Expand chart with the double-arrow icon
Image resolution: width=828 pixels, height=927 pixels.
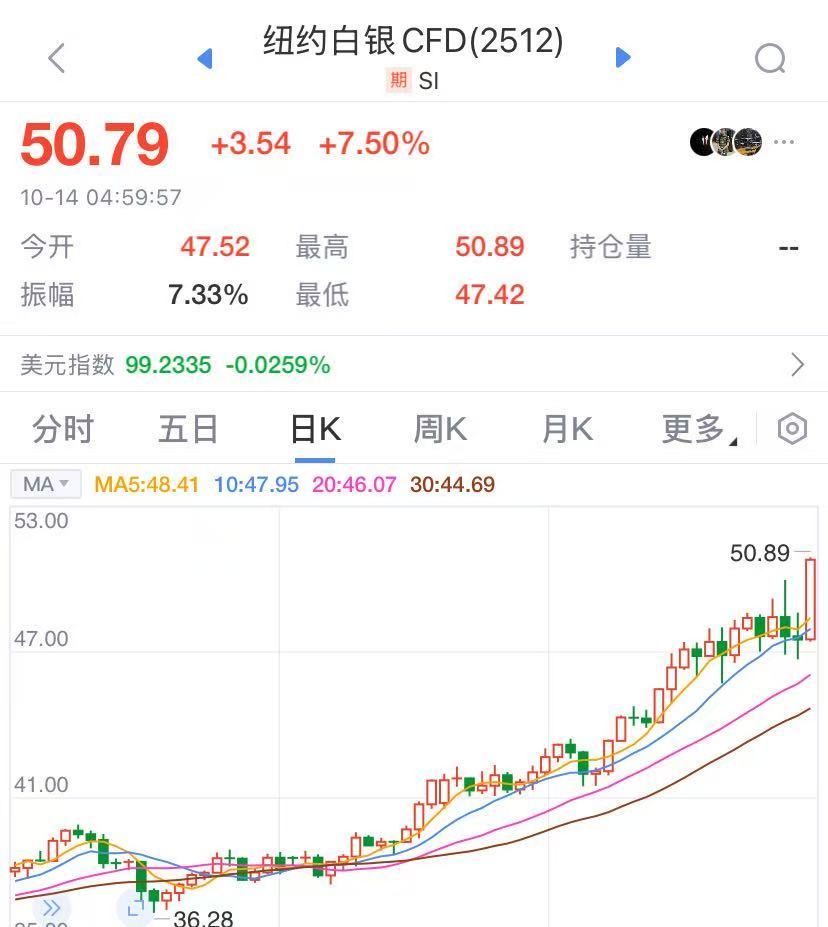51,907
